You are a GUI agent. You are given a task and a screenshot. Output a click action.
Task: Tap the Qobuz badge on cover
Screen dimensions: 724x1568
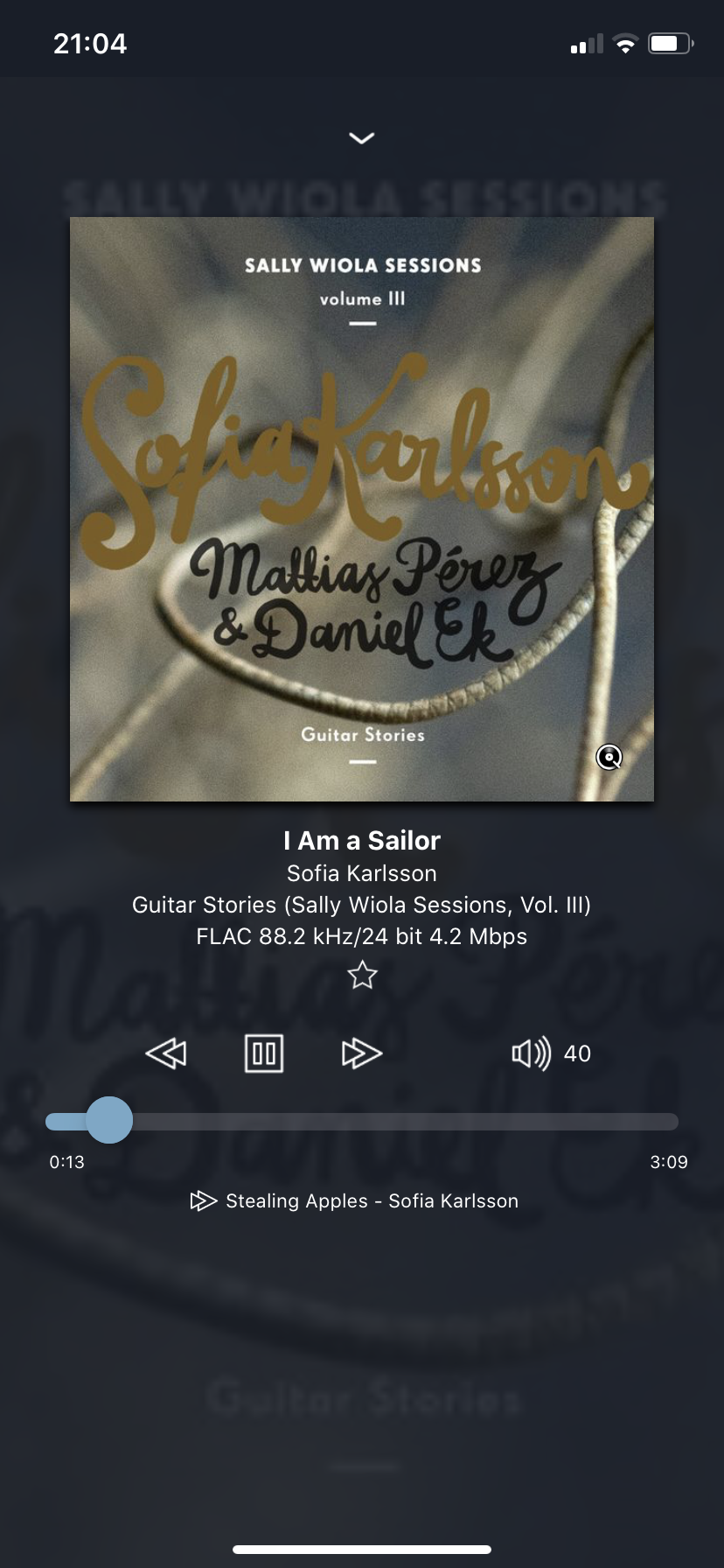[x=609, y=756]
